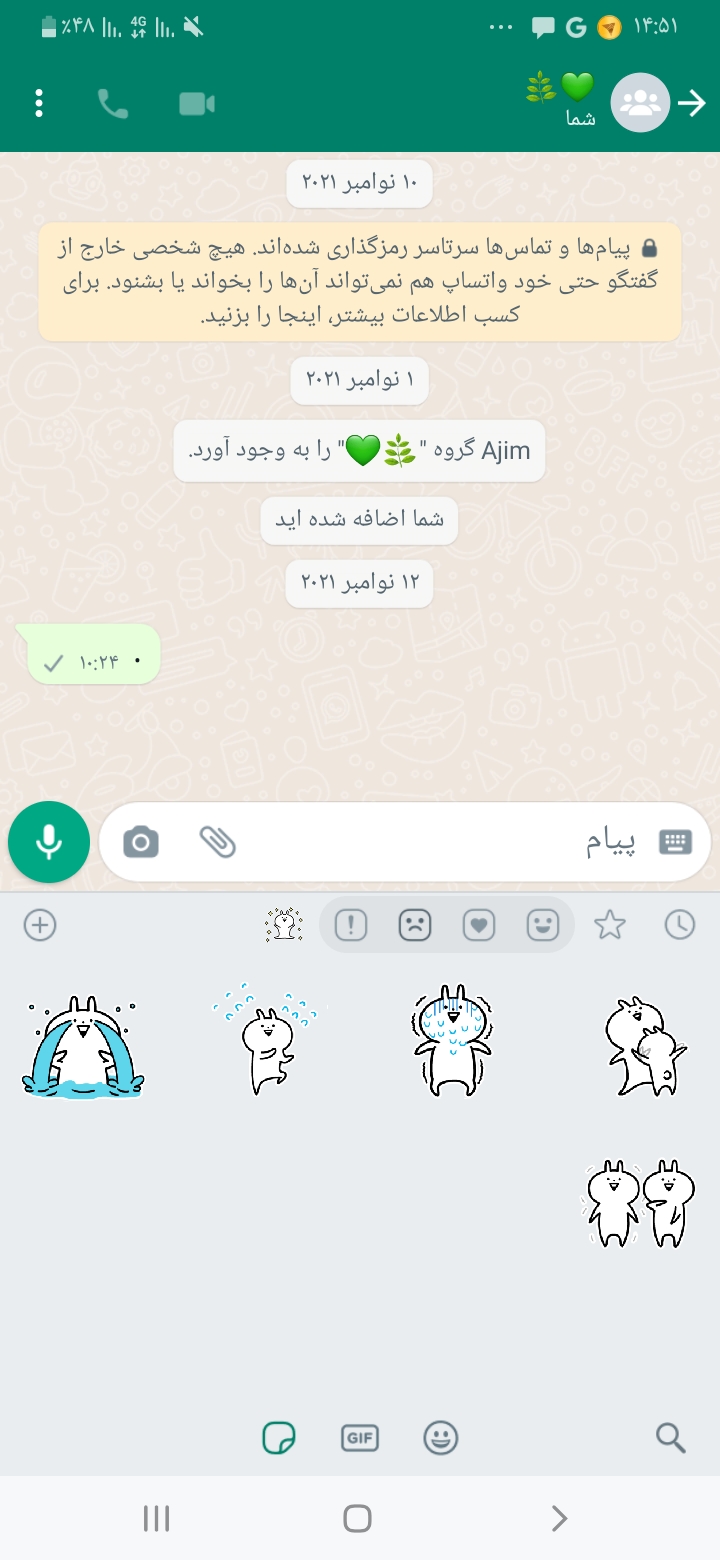
Task: Switch to keyboard from the message field
Action: click(676, 843)
